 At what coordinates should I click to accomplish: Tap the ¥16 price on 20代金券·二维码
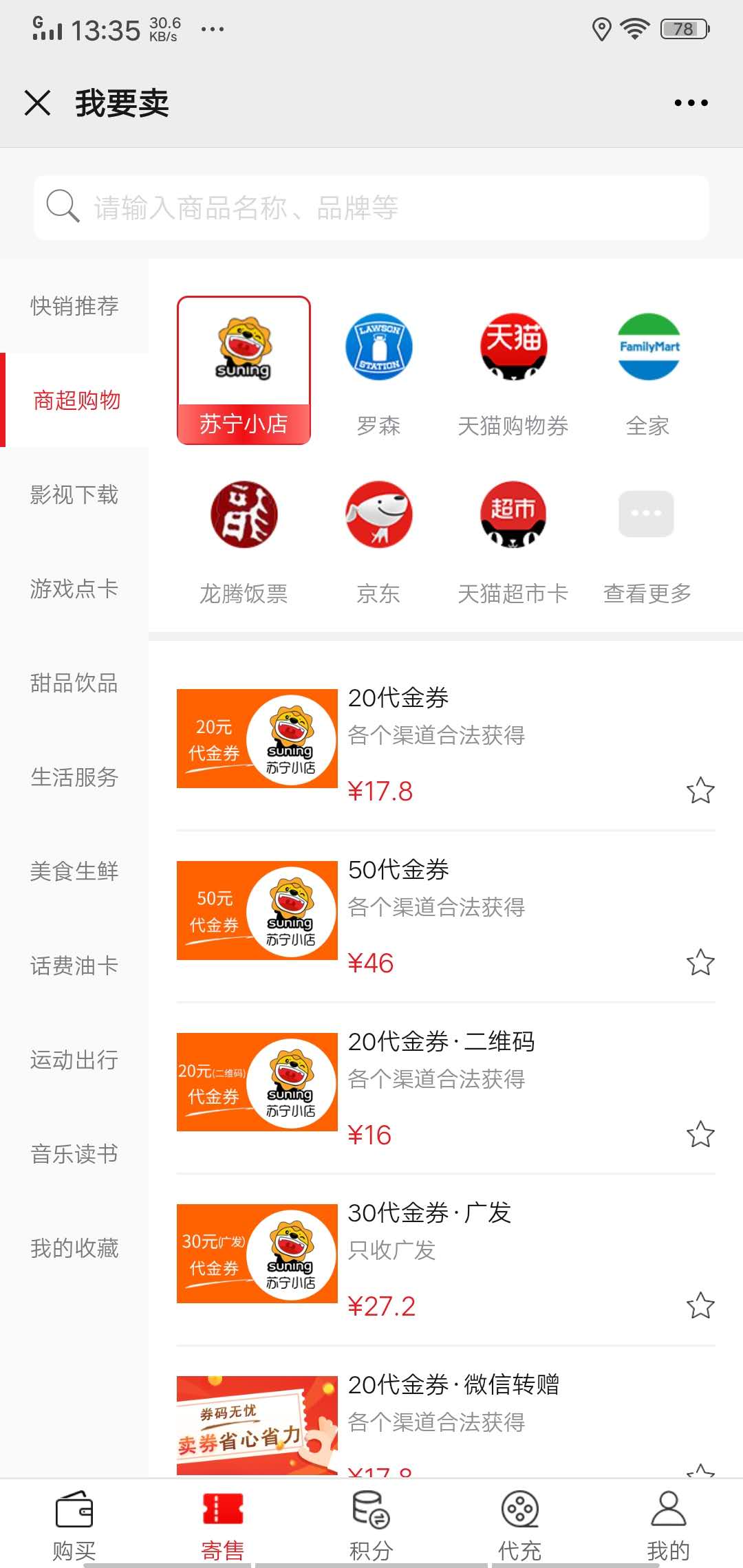370,1135
